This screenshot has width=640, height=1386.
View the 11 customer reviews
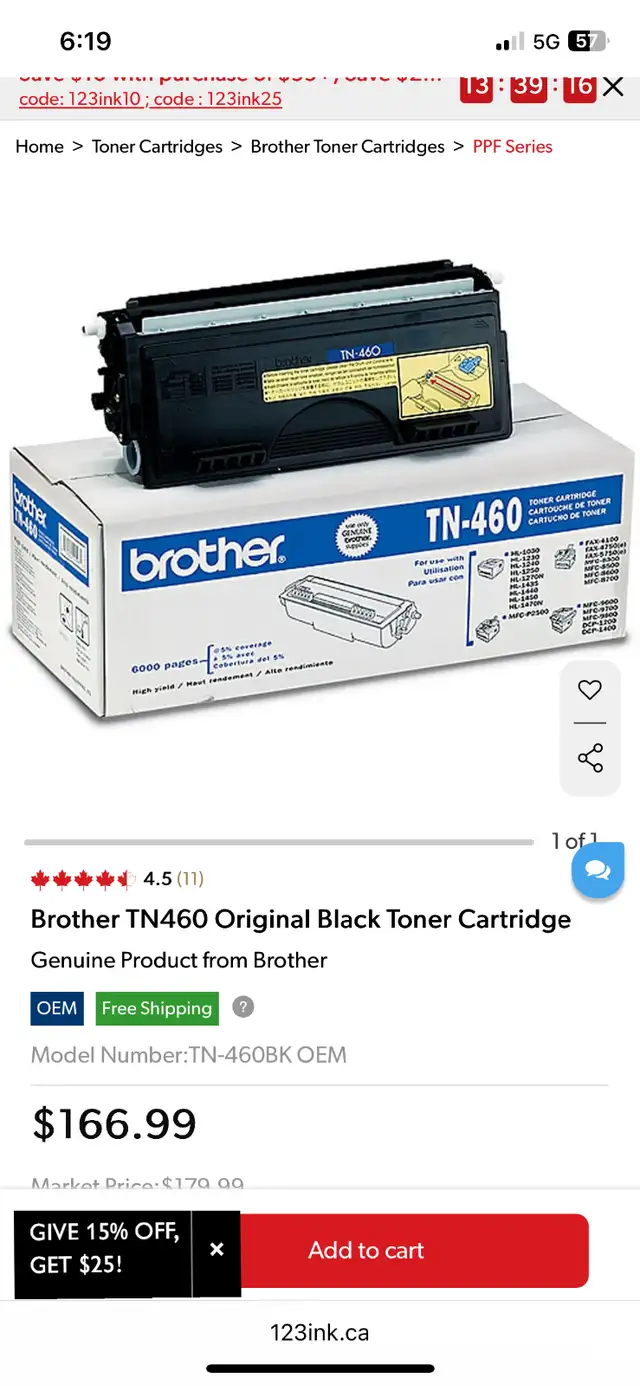pyautogui.click(x=190, y=879)
